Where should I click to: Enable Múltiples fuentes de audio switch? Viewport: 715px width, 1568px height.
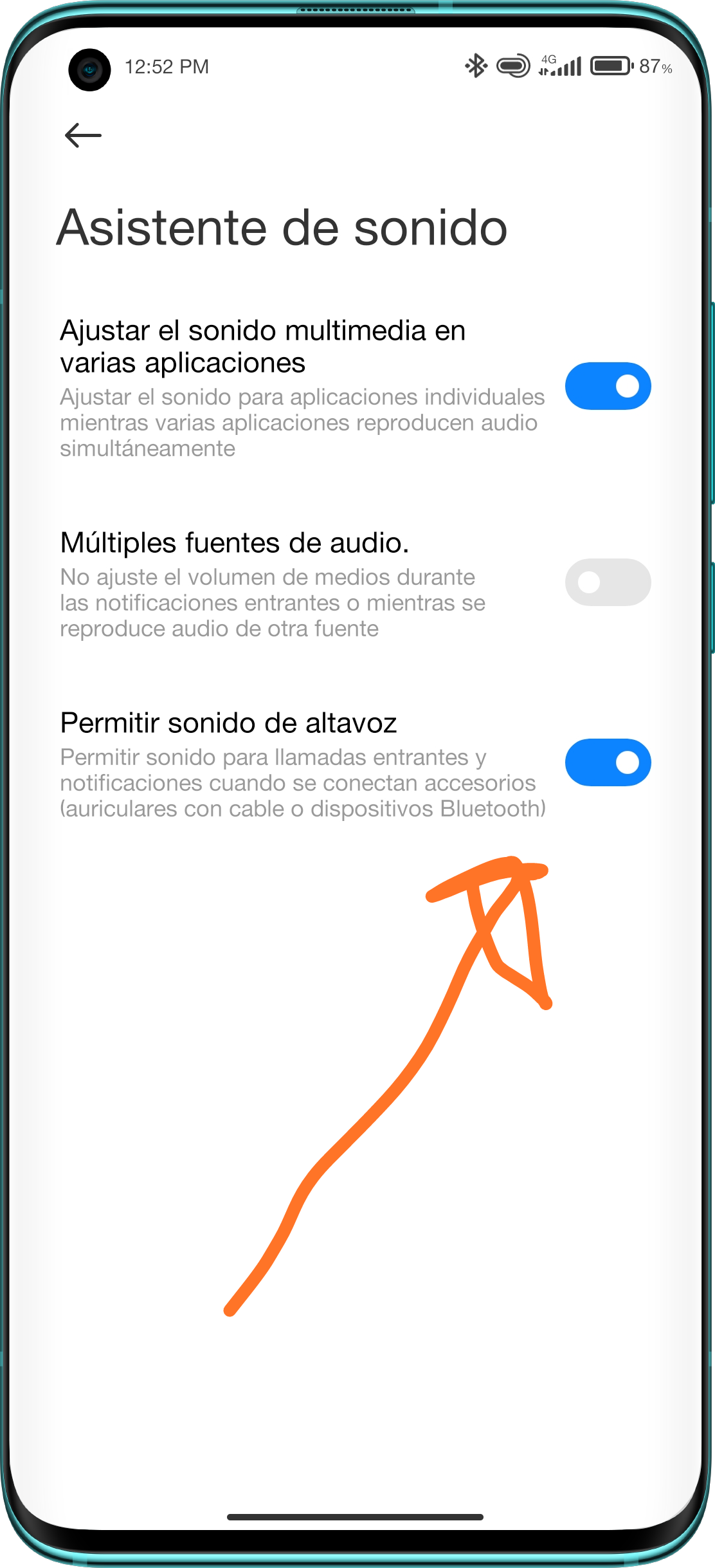point(608,582)
